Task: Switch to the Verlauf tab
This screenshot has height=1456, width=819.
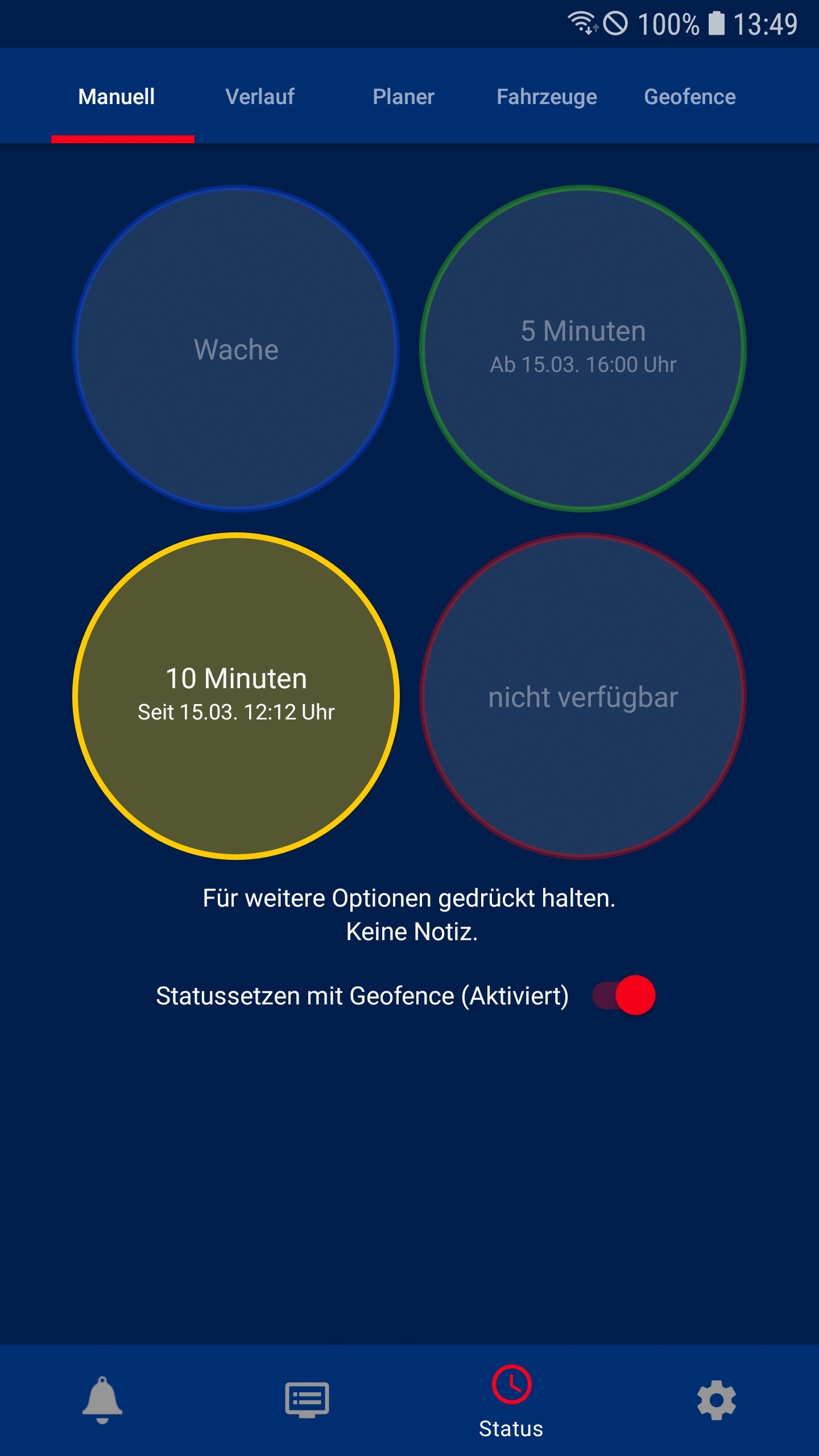Action: 260,97
